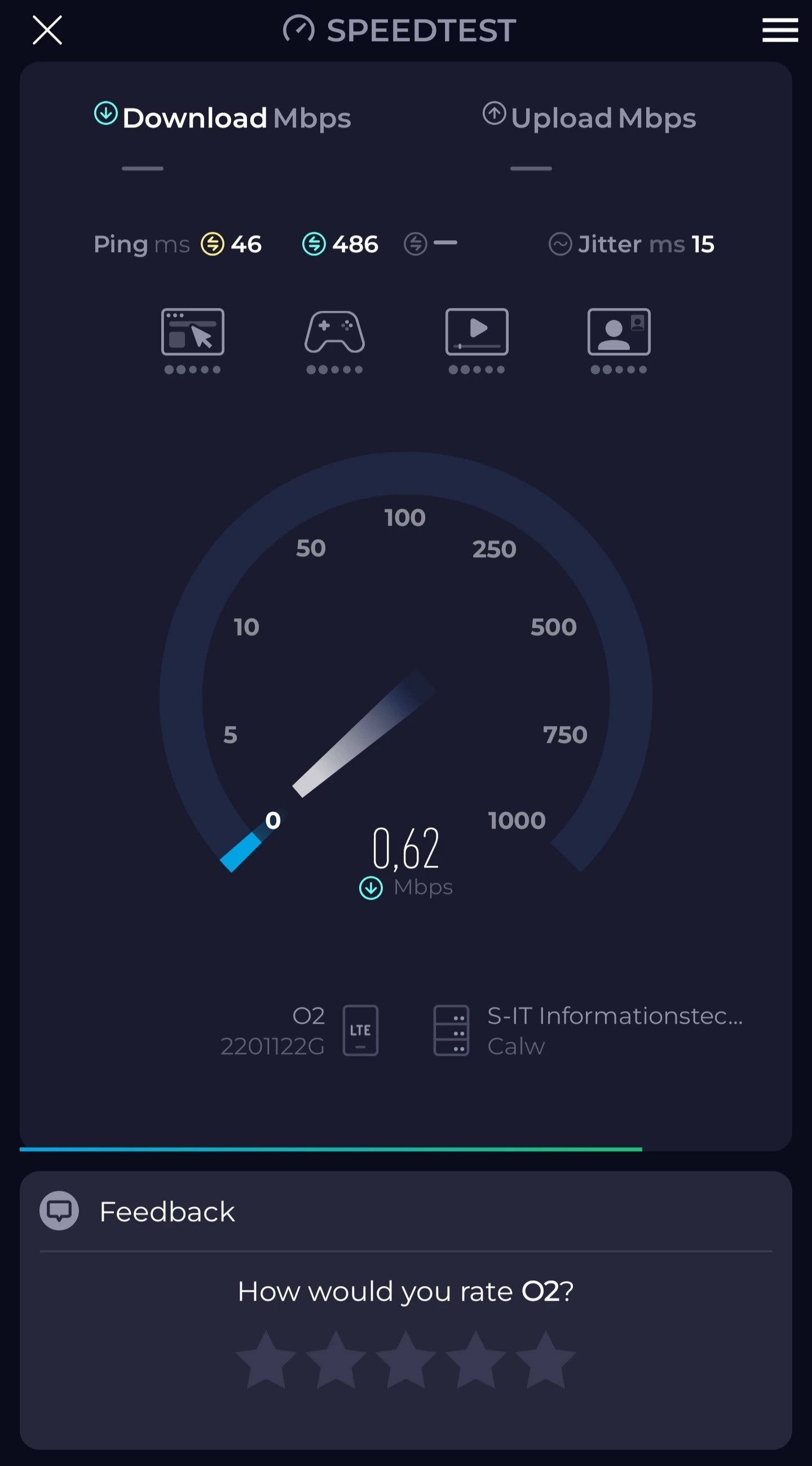812x1466 pixels.
Task: Rate O2 one star
Action: 266,1361
